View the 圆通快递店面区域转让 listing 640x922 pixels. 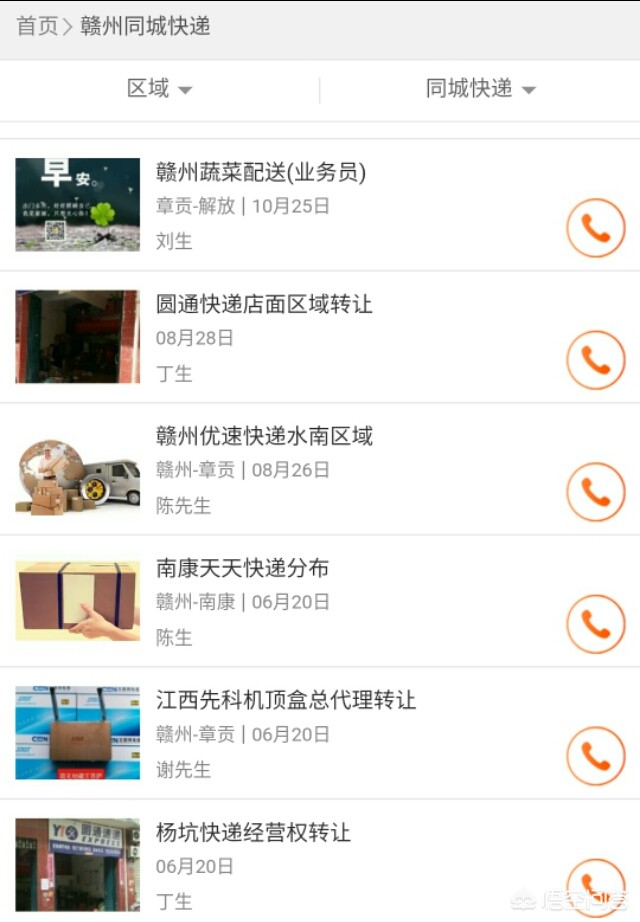coord(264,305)
